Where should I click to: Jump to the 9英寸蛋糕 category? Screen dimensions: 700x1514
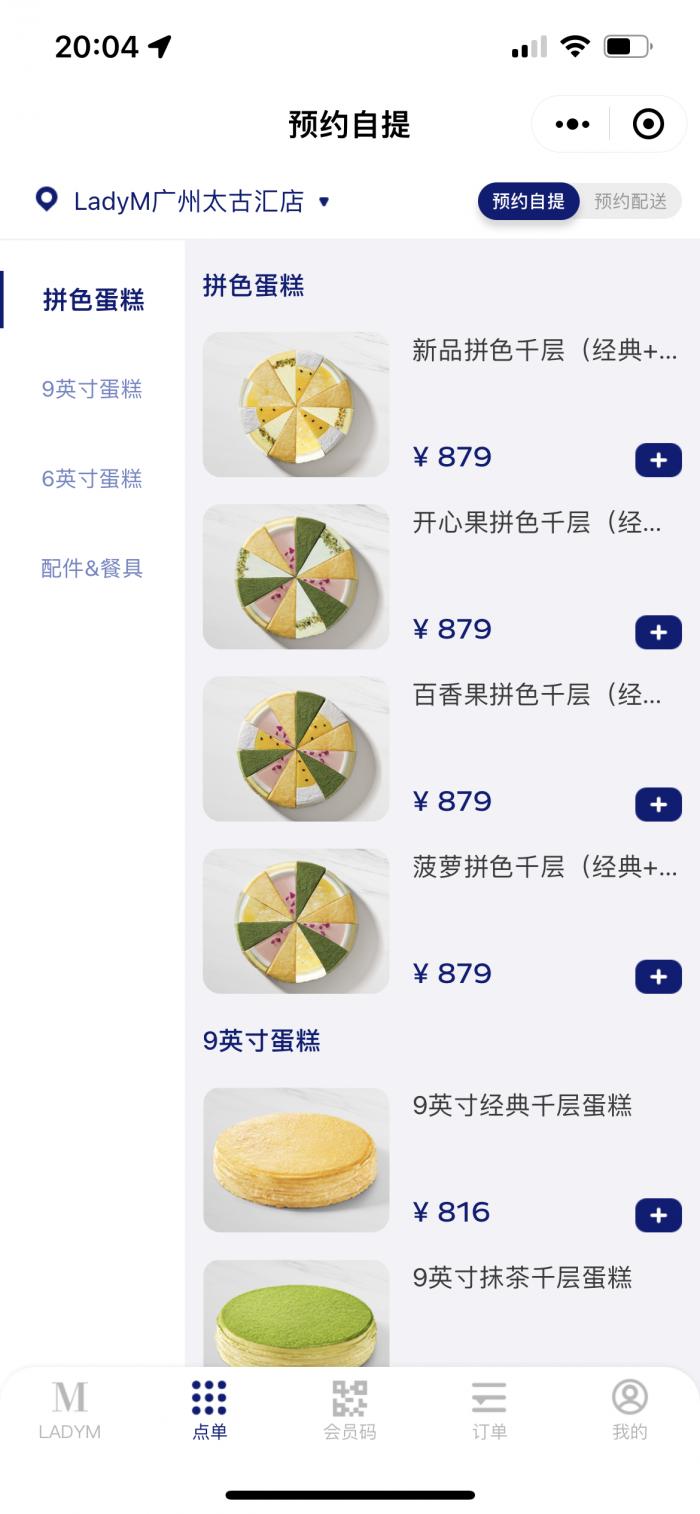(x=92, y=389)
